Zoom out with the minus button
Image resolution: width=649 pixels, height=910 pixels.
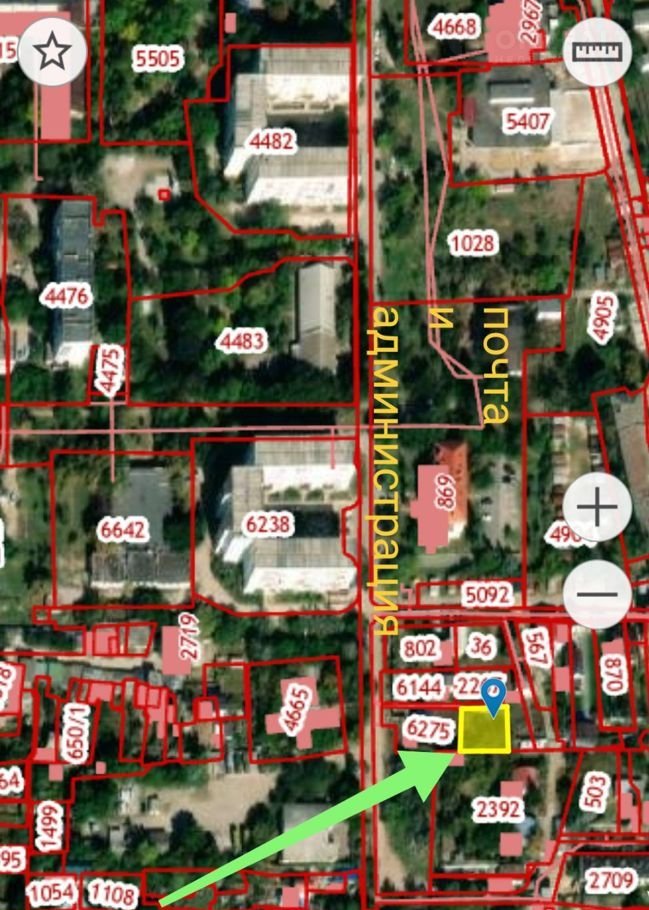click(x=598, y=594)
